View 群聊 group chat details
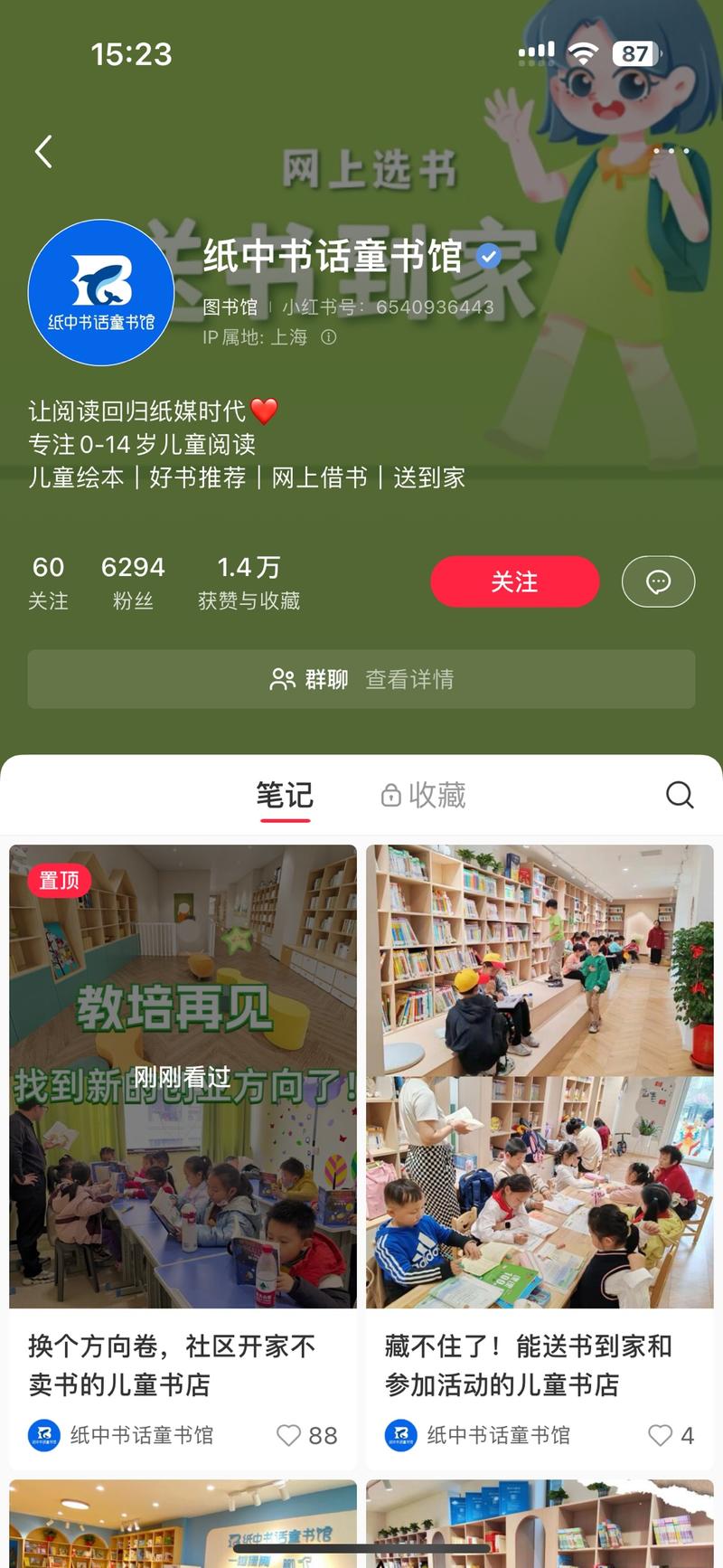 (361, 679)
